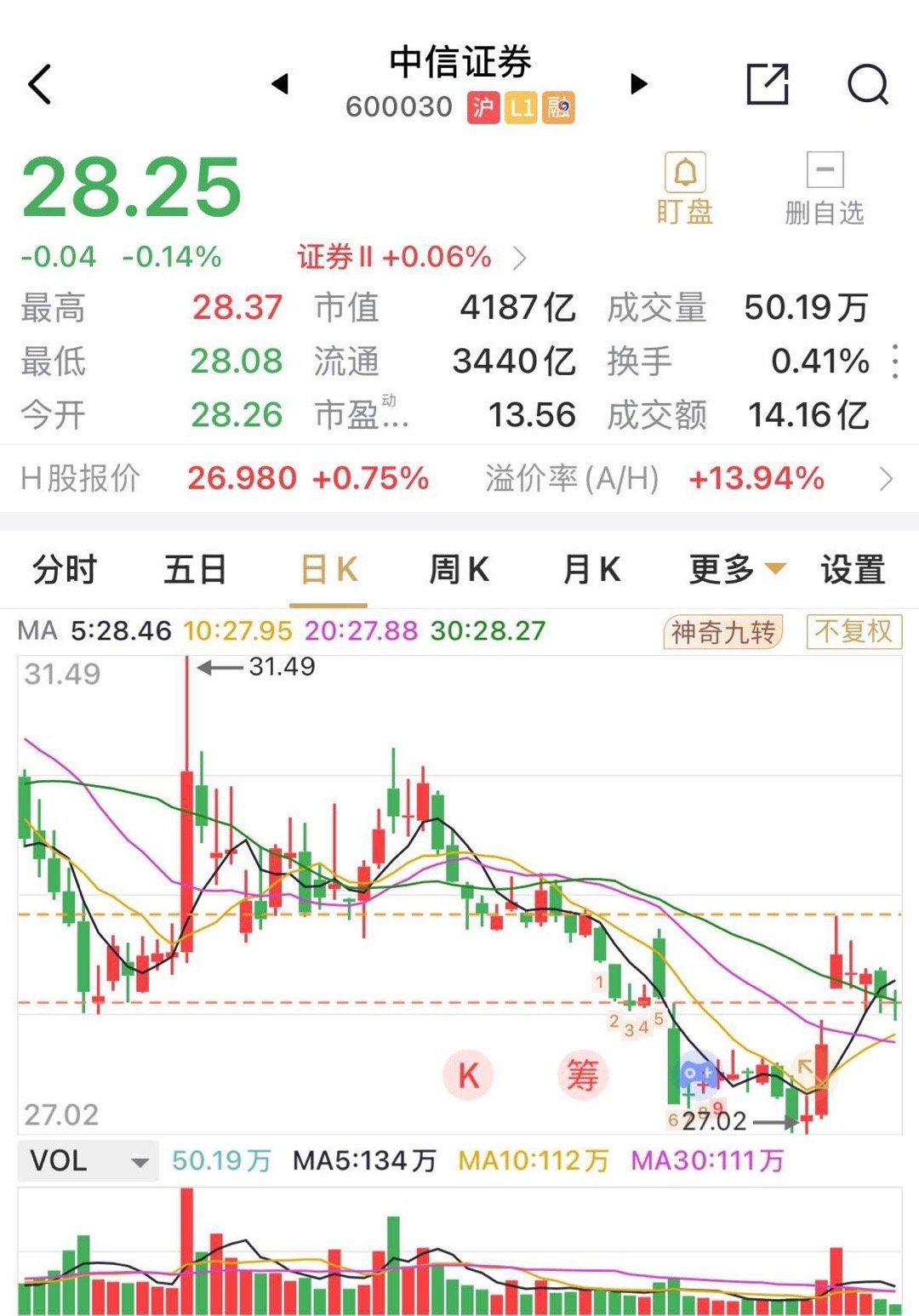The image size is (919, 1316).
Task: Select the K bubble icon on the chart
Action: click(x=466, y=1074)
